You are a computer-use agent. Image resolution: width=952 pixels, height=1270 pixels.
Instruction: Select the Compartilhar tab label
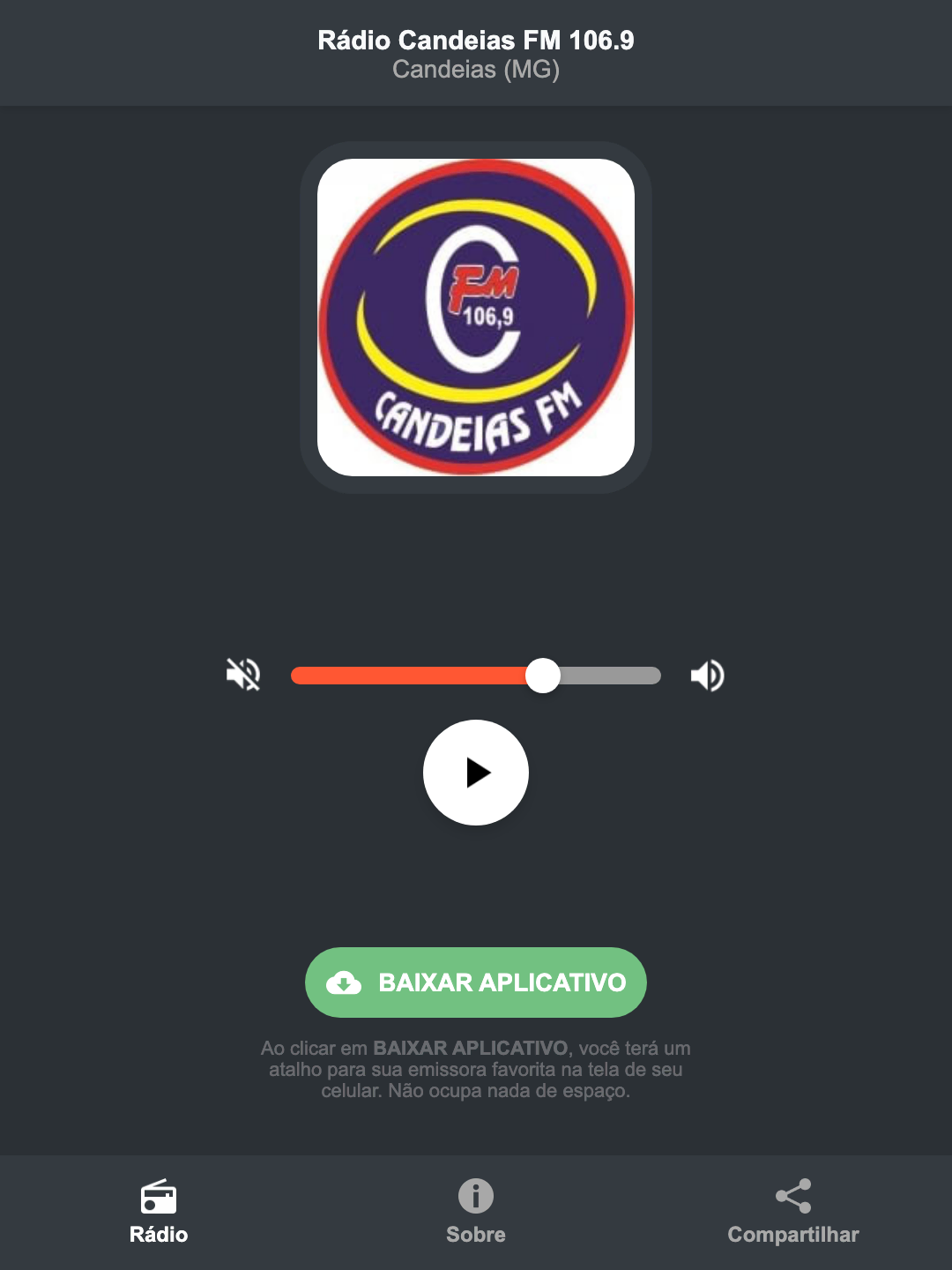point(792,1235)
